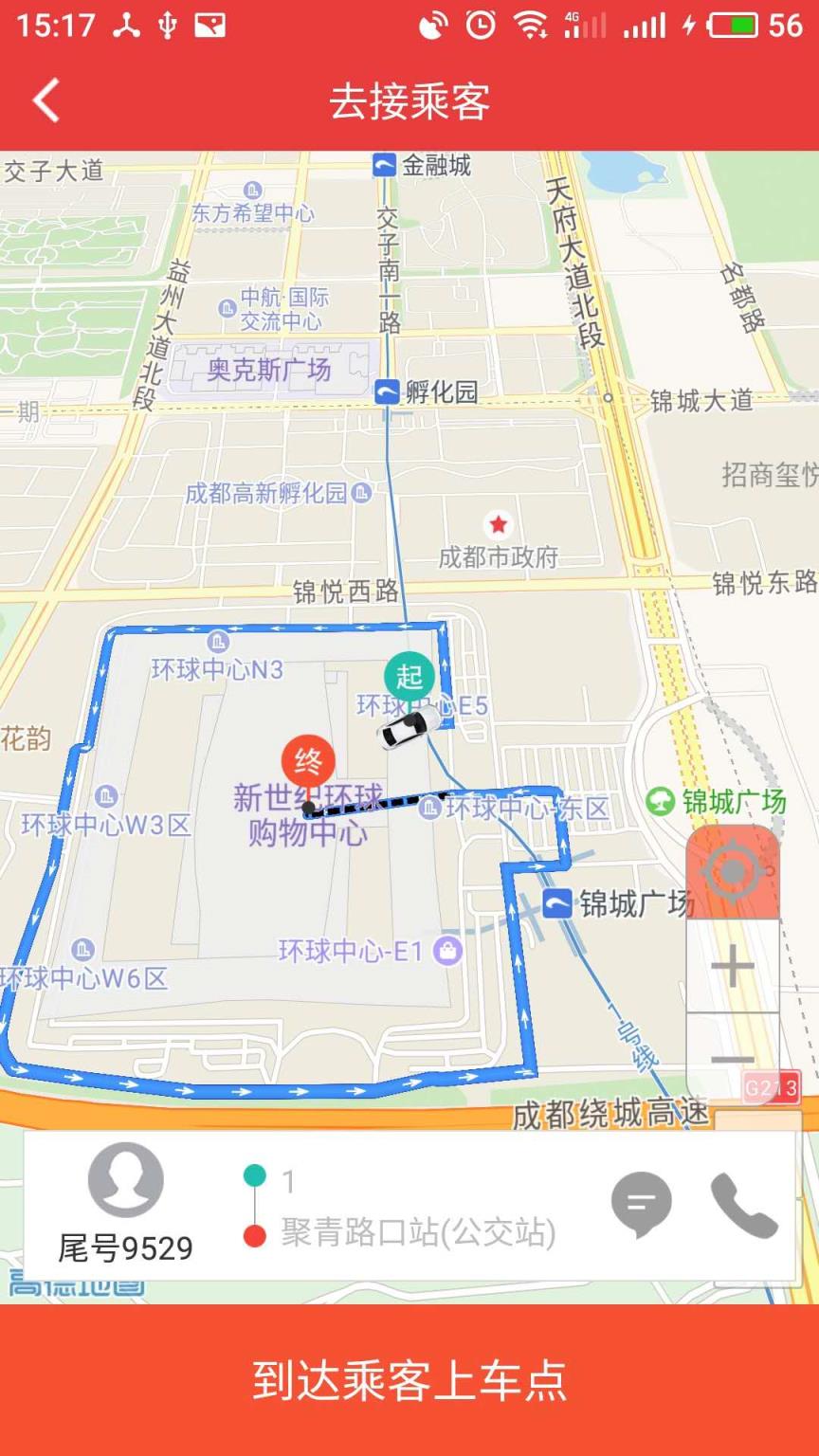Zoom out using the minus control
The height and width of the screenshot is (1456, 819).
coord(732,1057)
